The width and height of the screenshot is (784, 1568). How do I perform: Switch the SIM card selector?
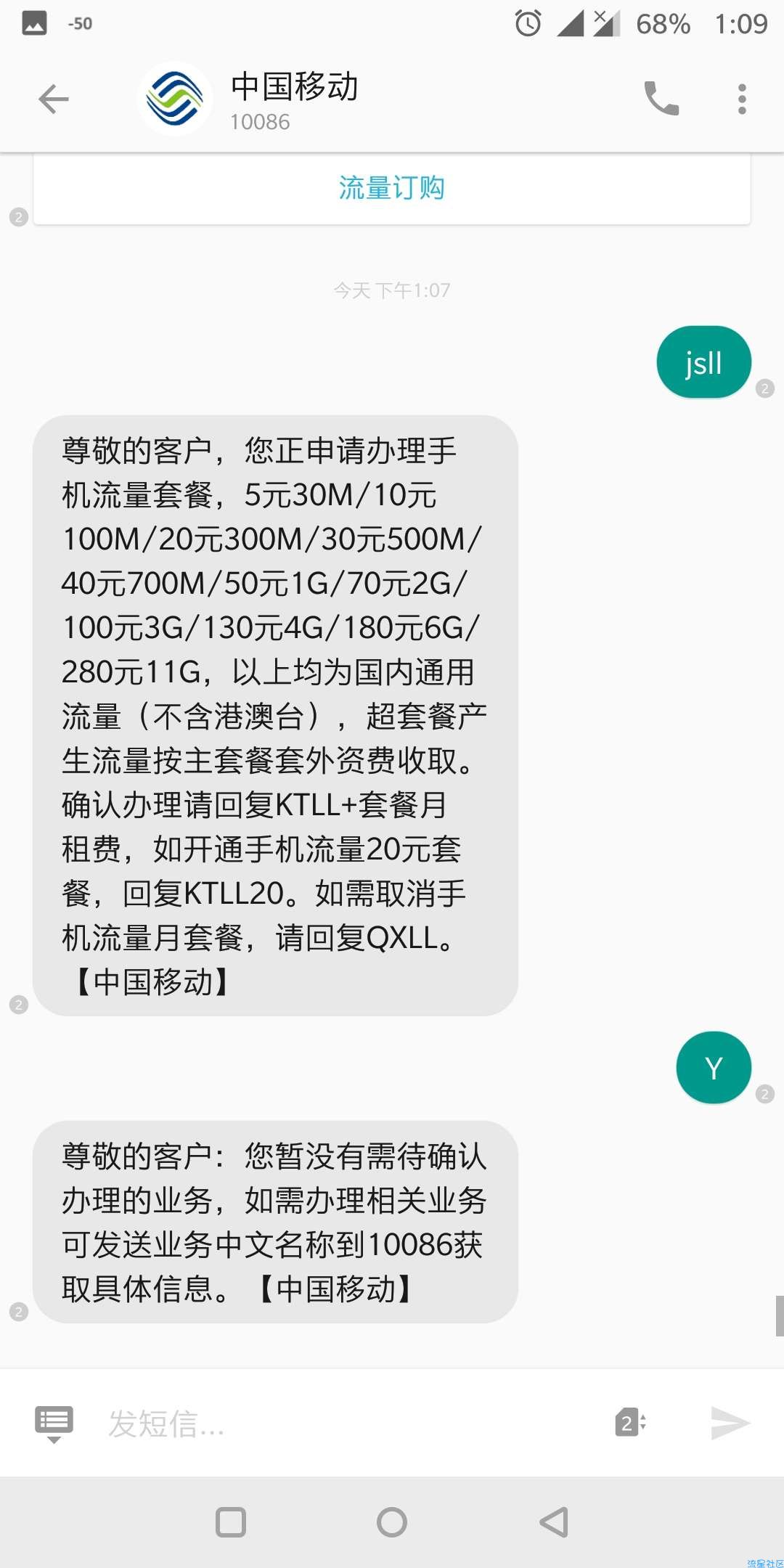630,1423
